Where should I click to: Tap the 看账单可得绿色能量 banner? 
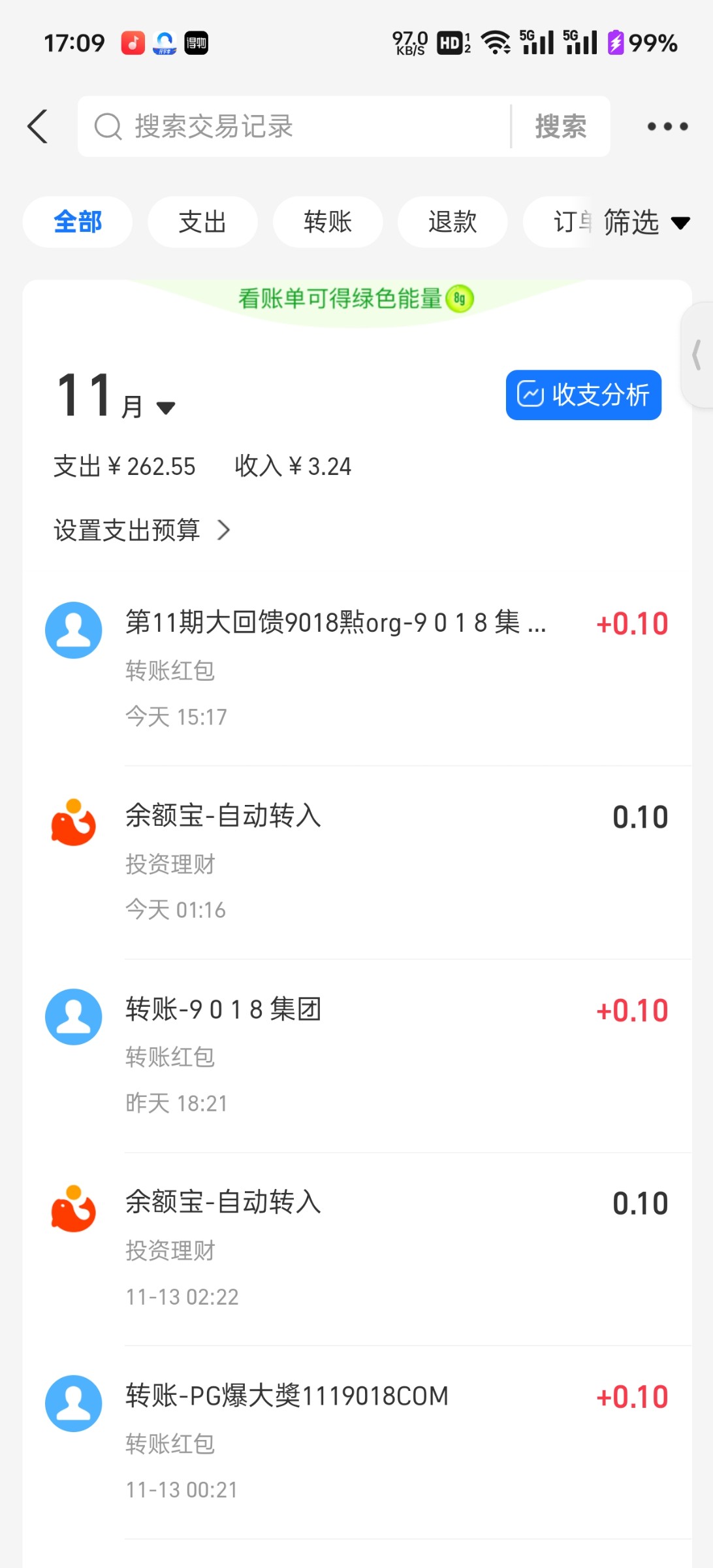click(x=356, y=299)
